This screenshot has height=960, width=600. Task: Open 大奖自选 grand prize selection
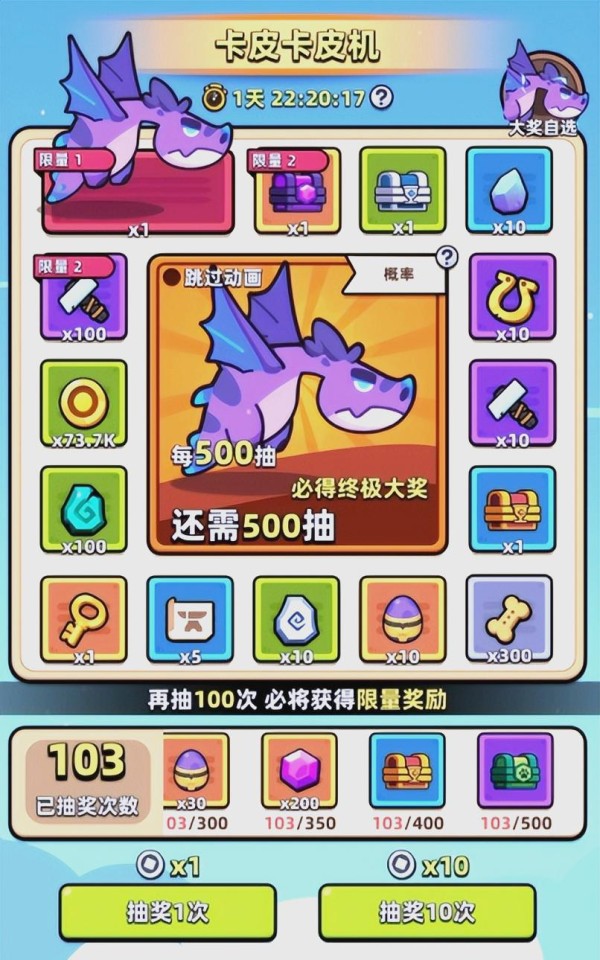(x=542, y=90)
